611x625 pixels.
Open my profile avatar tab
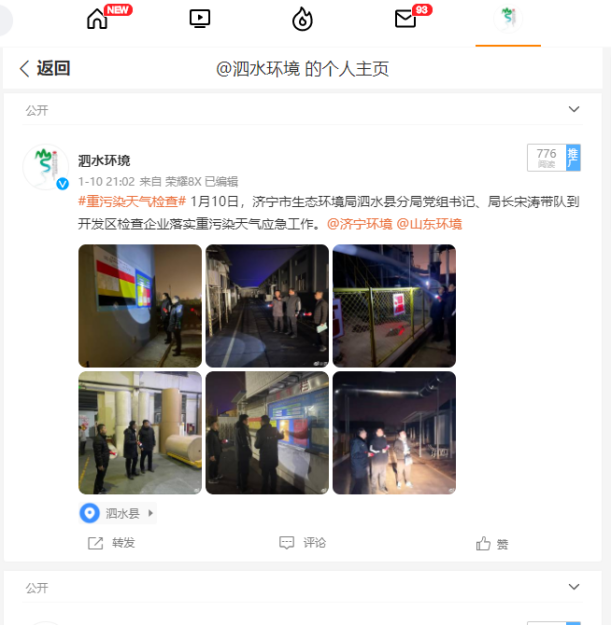(508, 17)
